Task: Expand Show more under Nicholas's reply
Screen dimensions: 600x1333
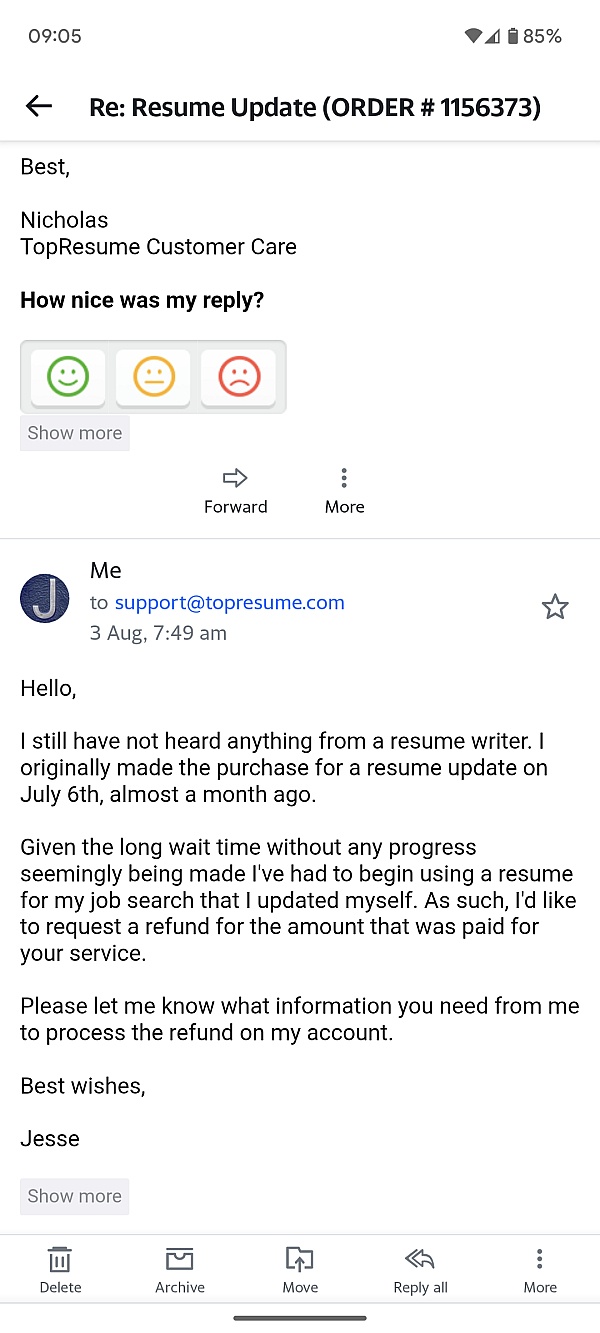Action: [75, 433]
